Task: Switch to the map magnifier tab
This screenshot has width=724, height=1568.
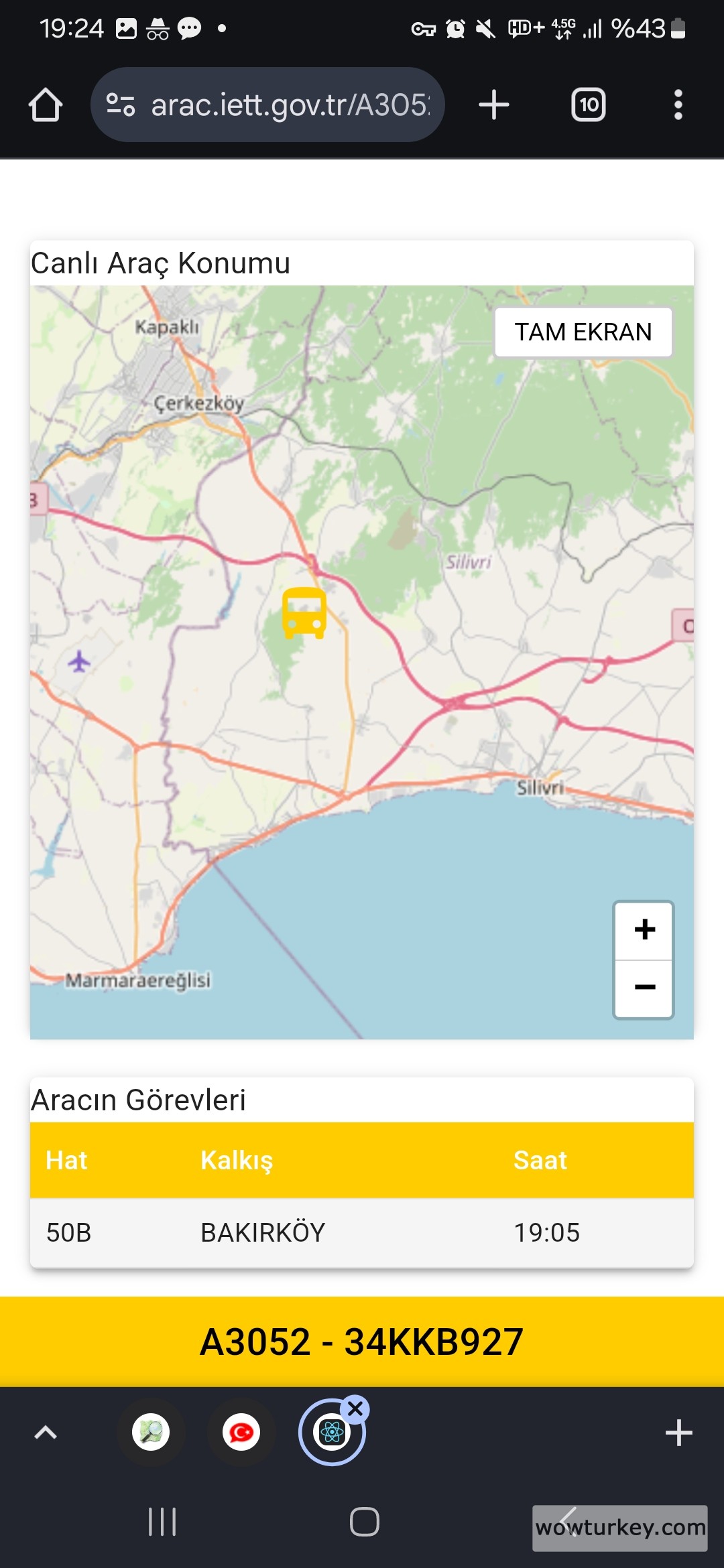Action: pos(151,1433)
